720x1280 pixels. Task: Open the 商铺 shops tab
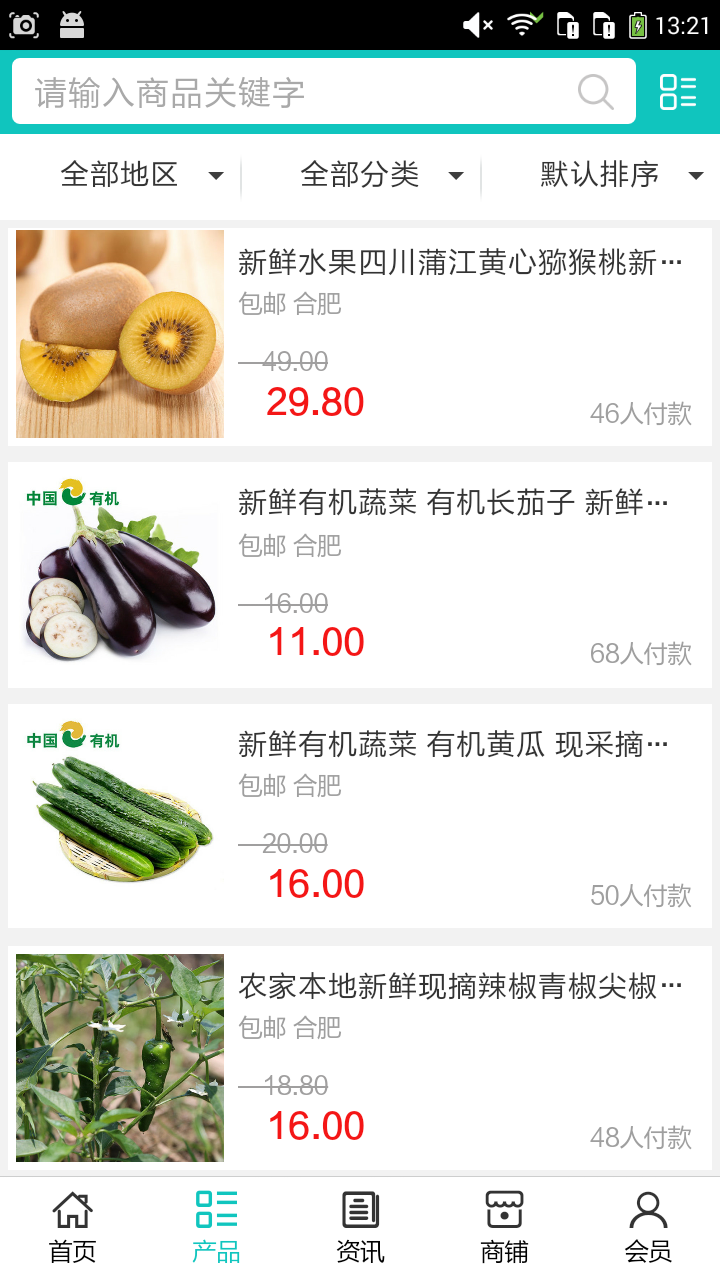click(x=504, y=1228)
